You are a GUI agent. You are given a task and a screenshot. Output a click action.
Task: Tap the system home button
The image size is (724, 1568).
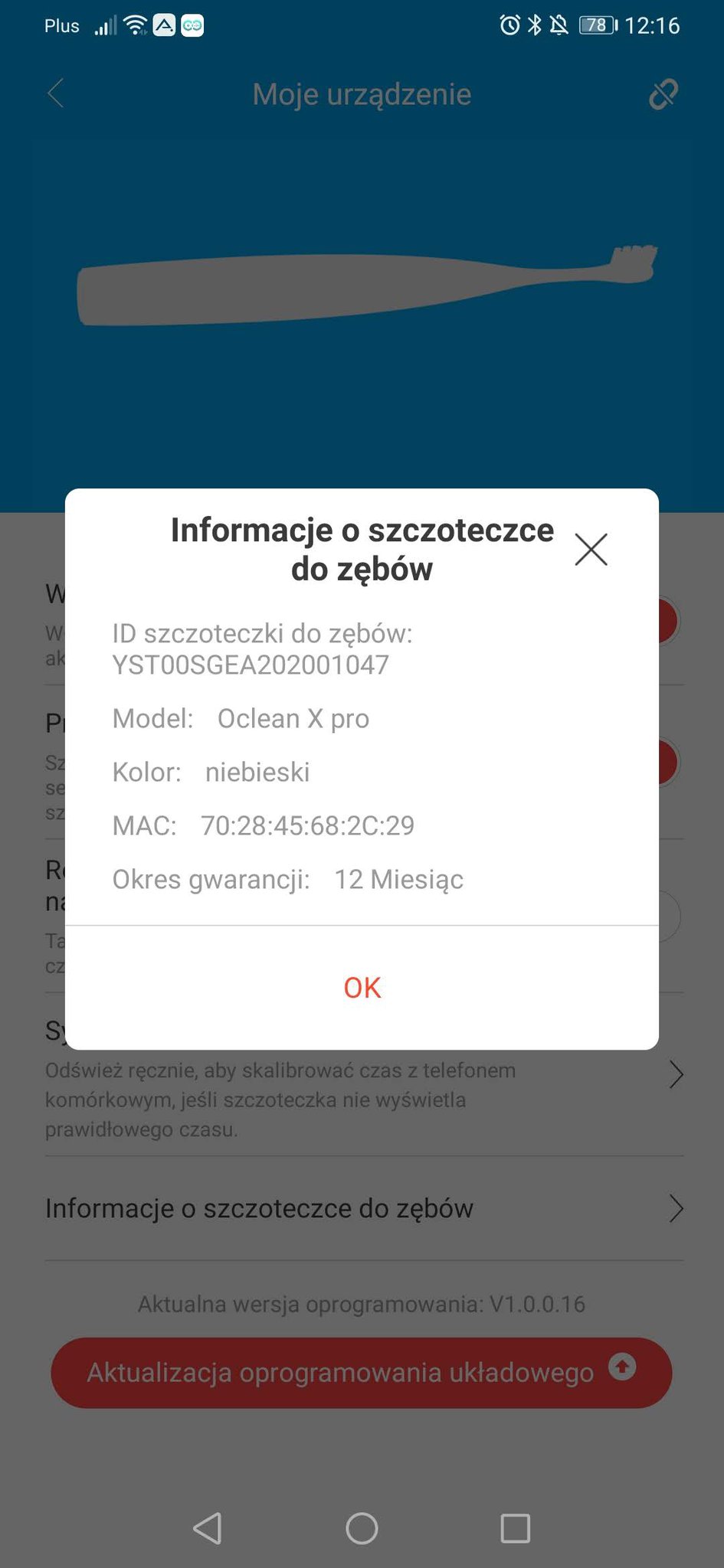click(x=362, y=1528)
